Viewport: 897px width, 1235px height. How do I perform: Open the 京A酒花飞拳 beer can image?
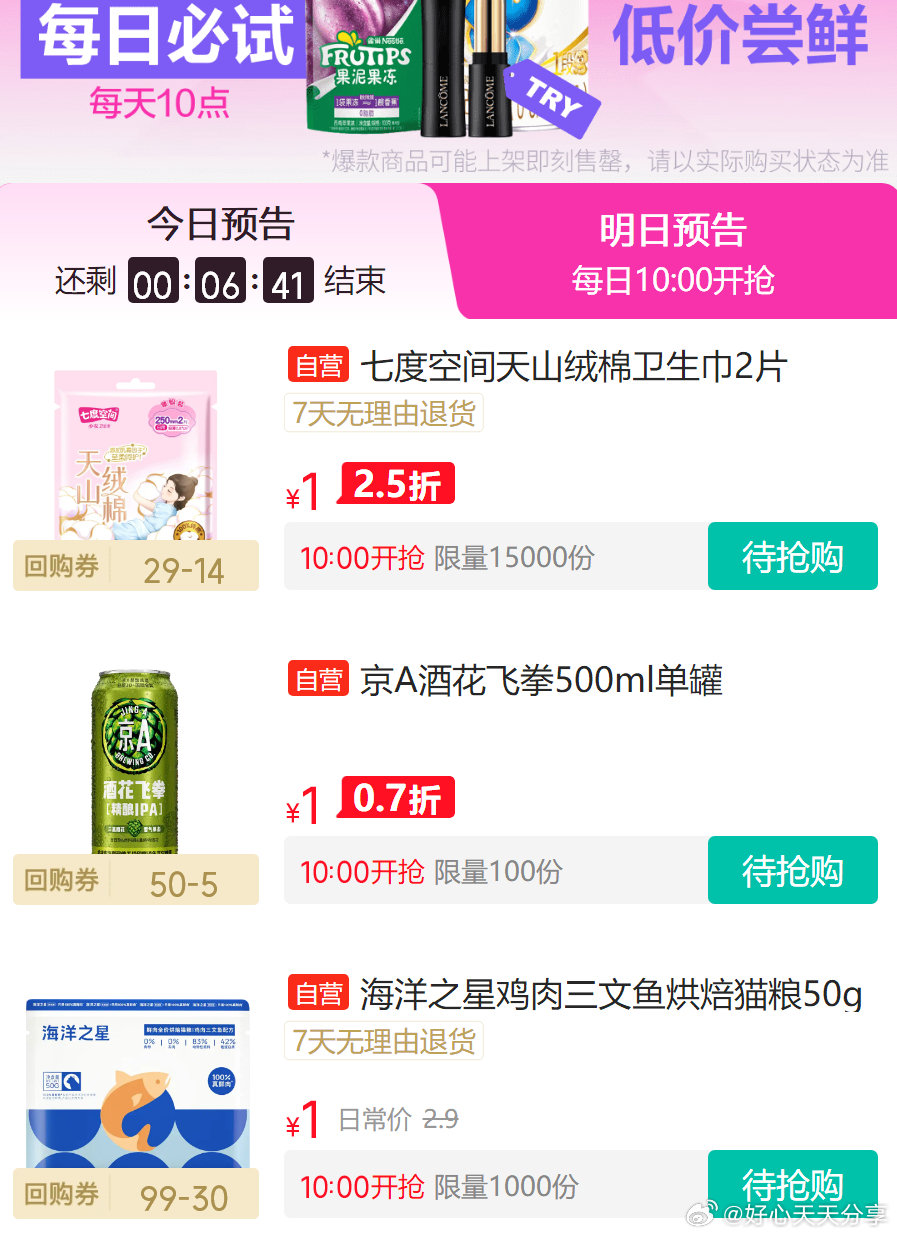pos(136,760)
